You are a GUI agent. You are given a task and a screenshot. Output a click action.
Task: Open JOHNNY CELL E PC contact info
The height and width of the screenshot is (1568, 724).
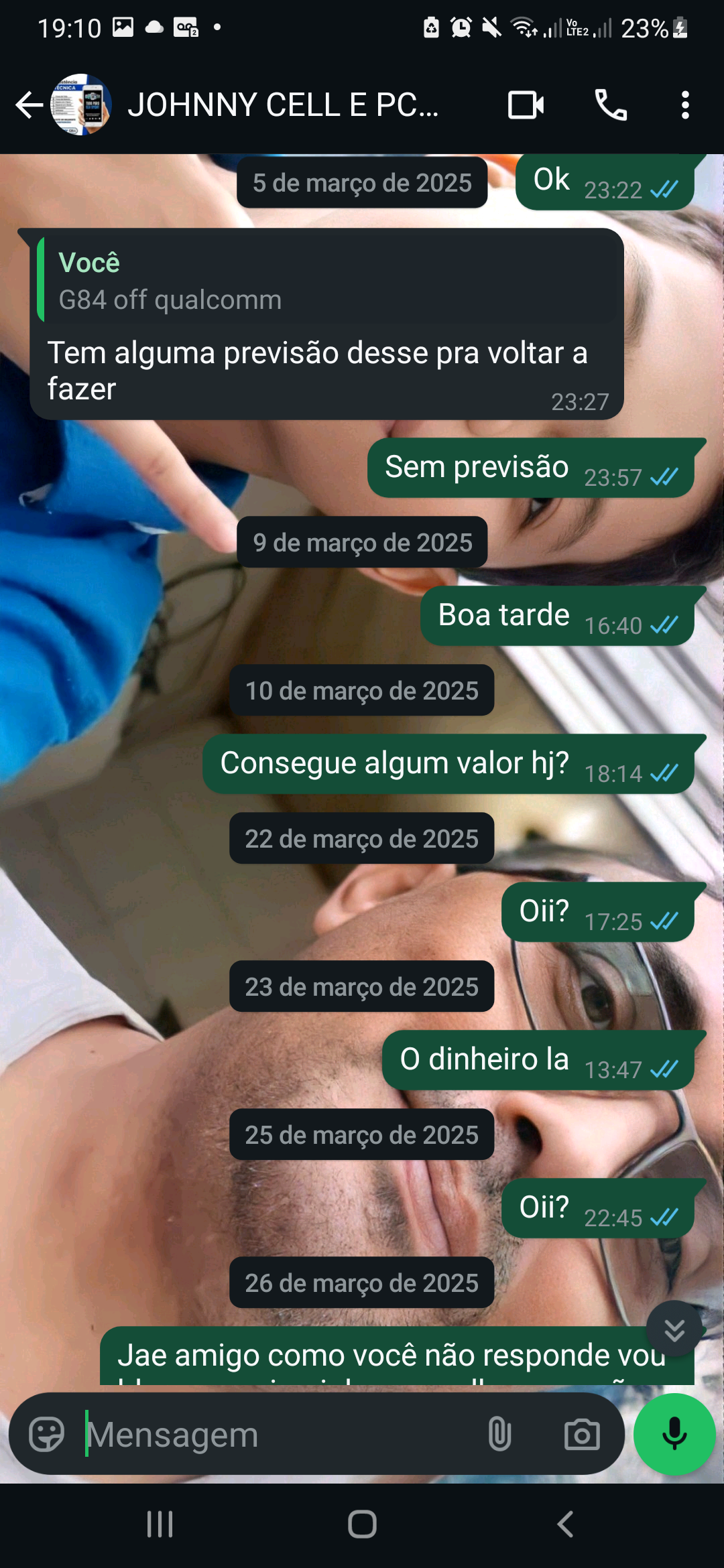(283, 105)
